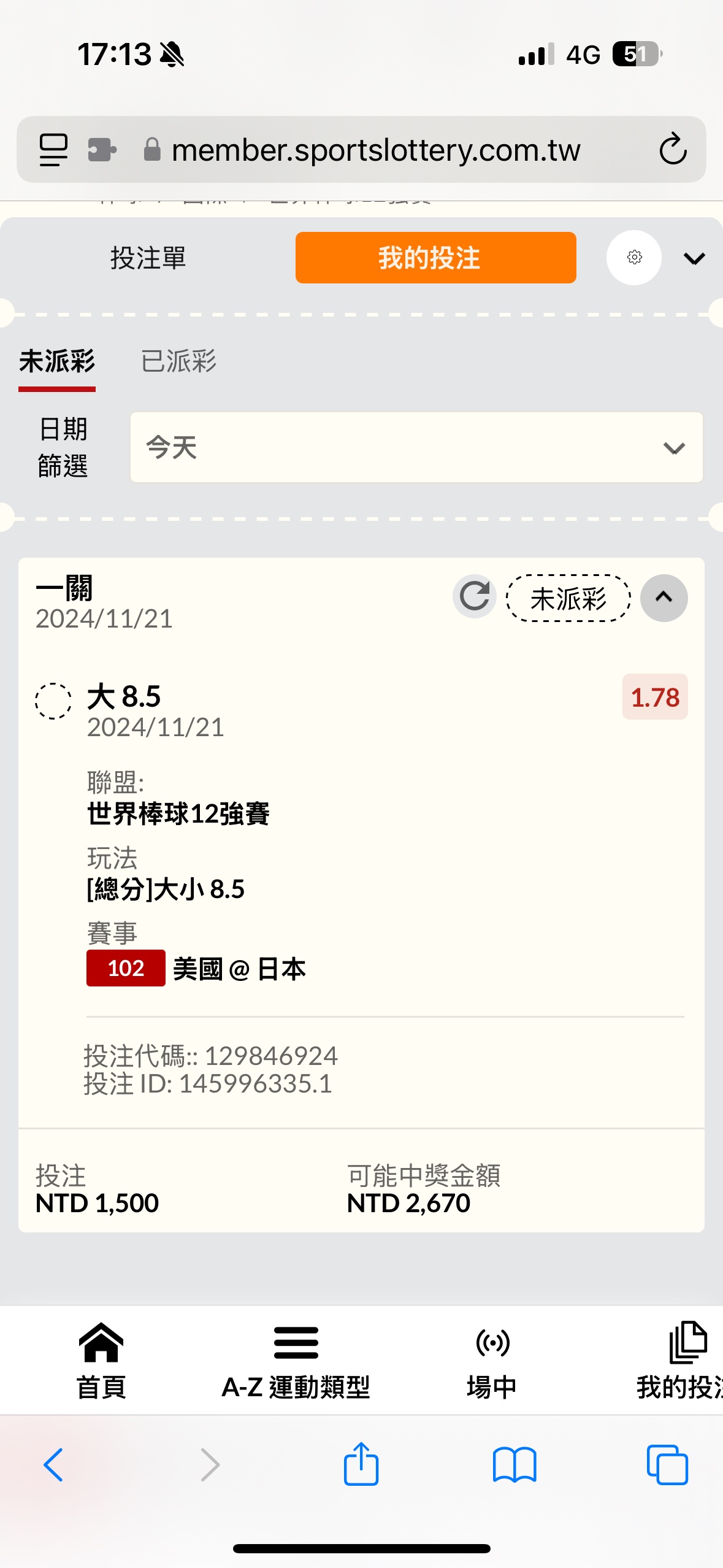723x1568 pixels.
Task: Open the bet slip settings gear
Action: pyautogui.click(x=634, y=258)
